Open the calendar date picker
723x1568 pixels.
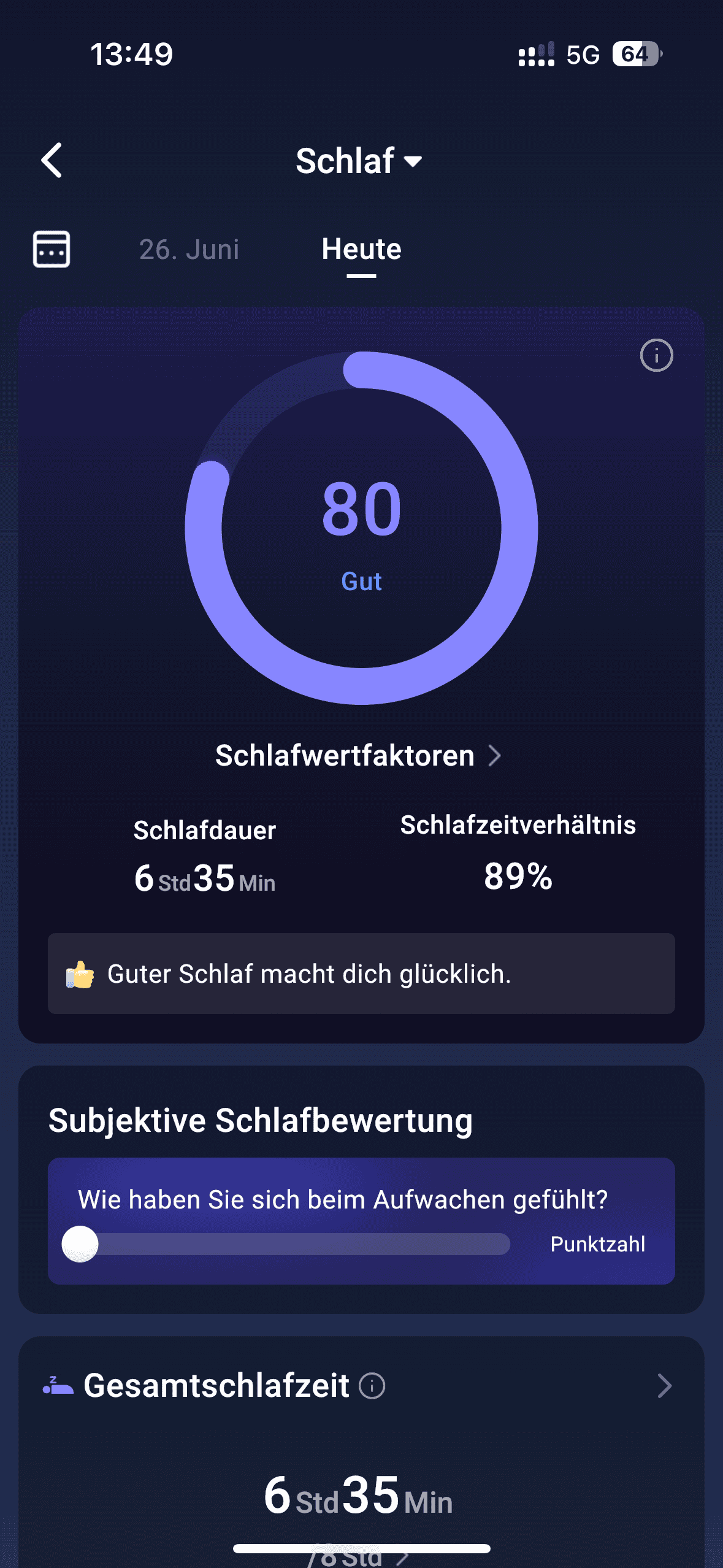click(x=52, y=249)
